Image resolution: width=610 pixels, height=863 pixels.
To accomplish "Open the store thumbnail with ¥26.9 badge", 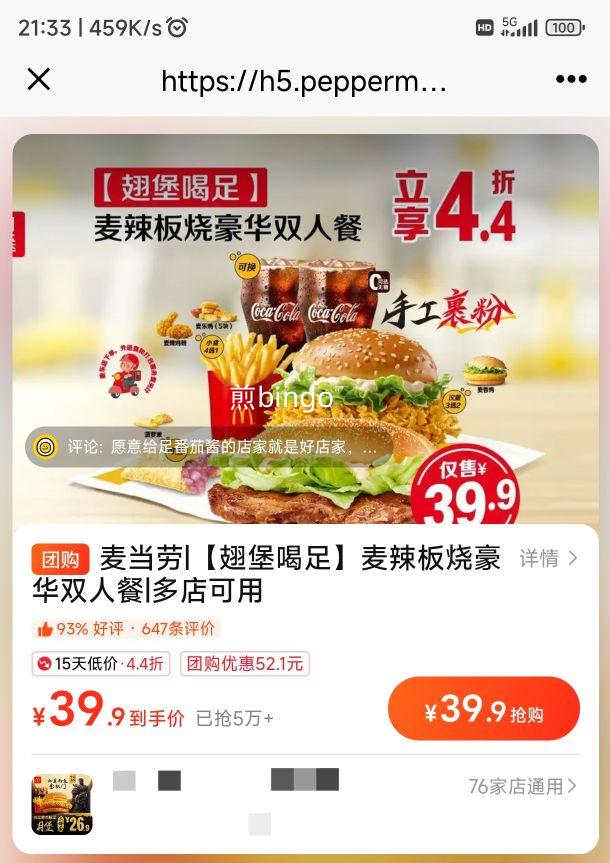I will coord(62,803).
